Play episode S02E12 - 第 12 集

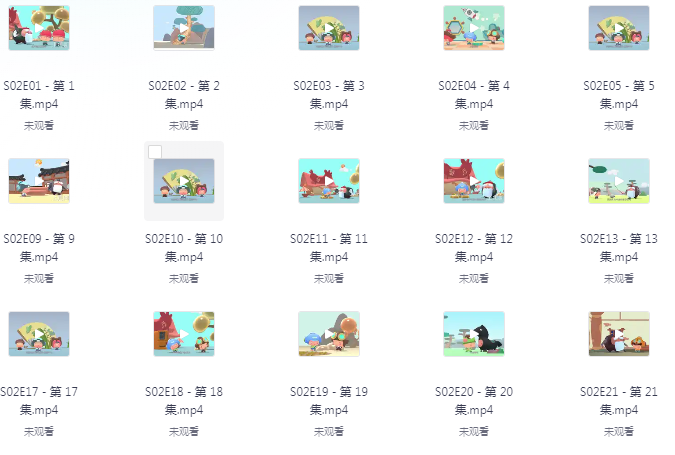click(474, 181)
